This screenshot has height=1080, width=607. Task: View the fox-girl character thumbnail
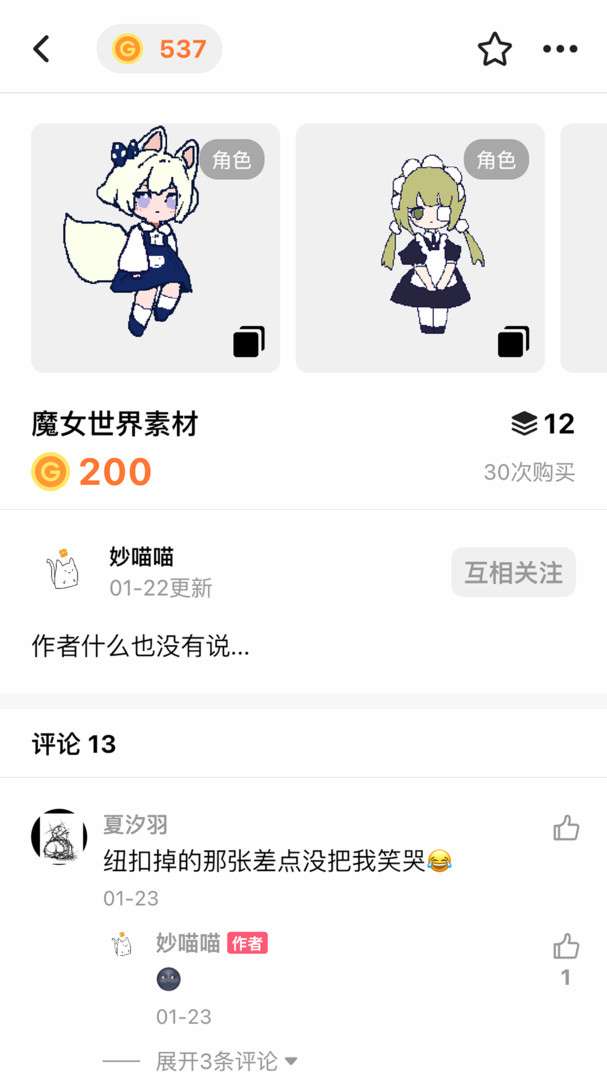coord(156,248)
